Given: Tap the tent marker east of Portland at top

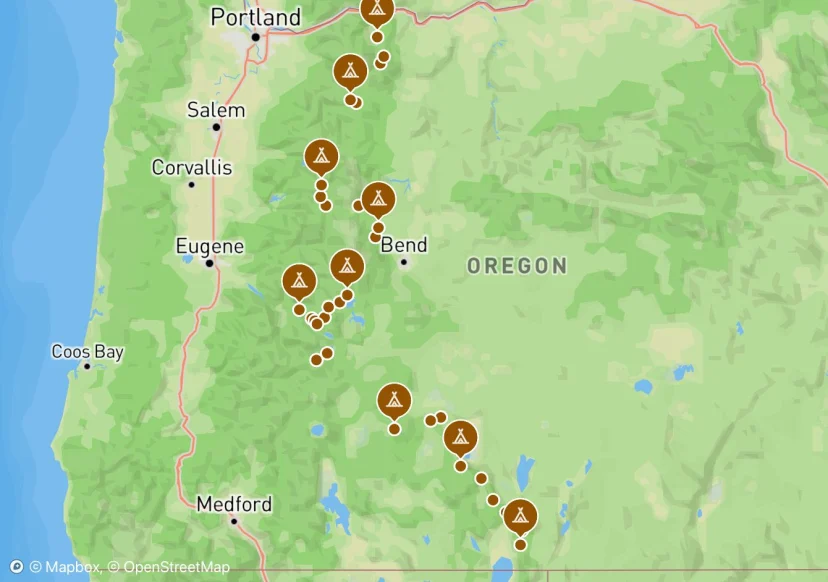Looking at the screenshot, I should [376, 10].
